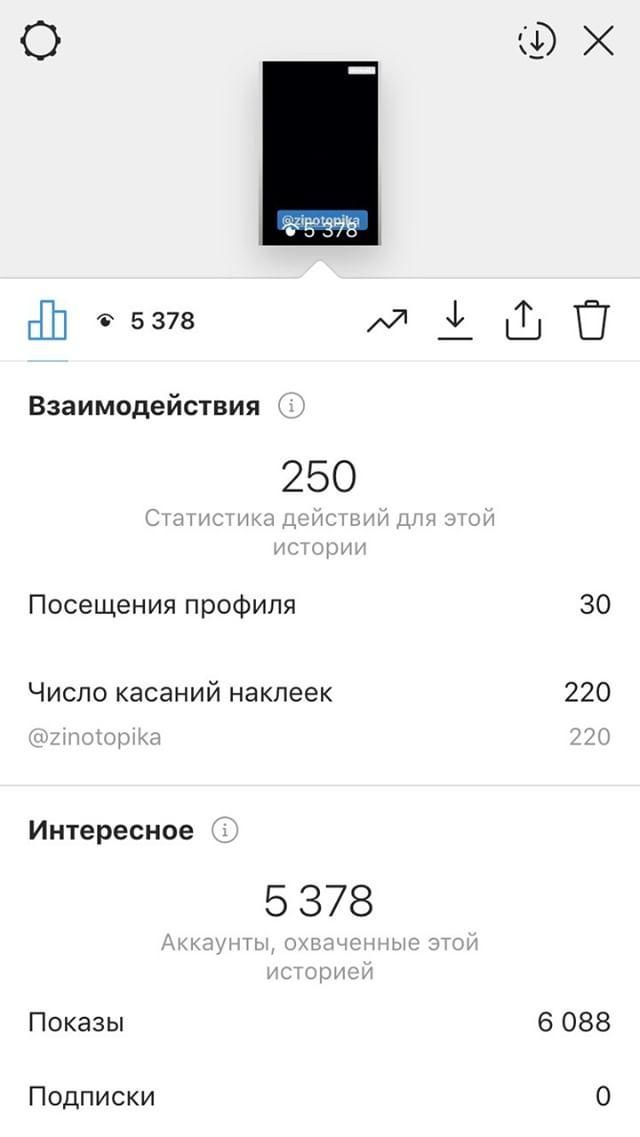Screen dimensions: 640x1137
Task: Promote the story with trending arrow icon
Action: point(387,321)
